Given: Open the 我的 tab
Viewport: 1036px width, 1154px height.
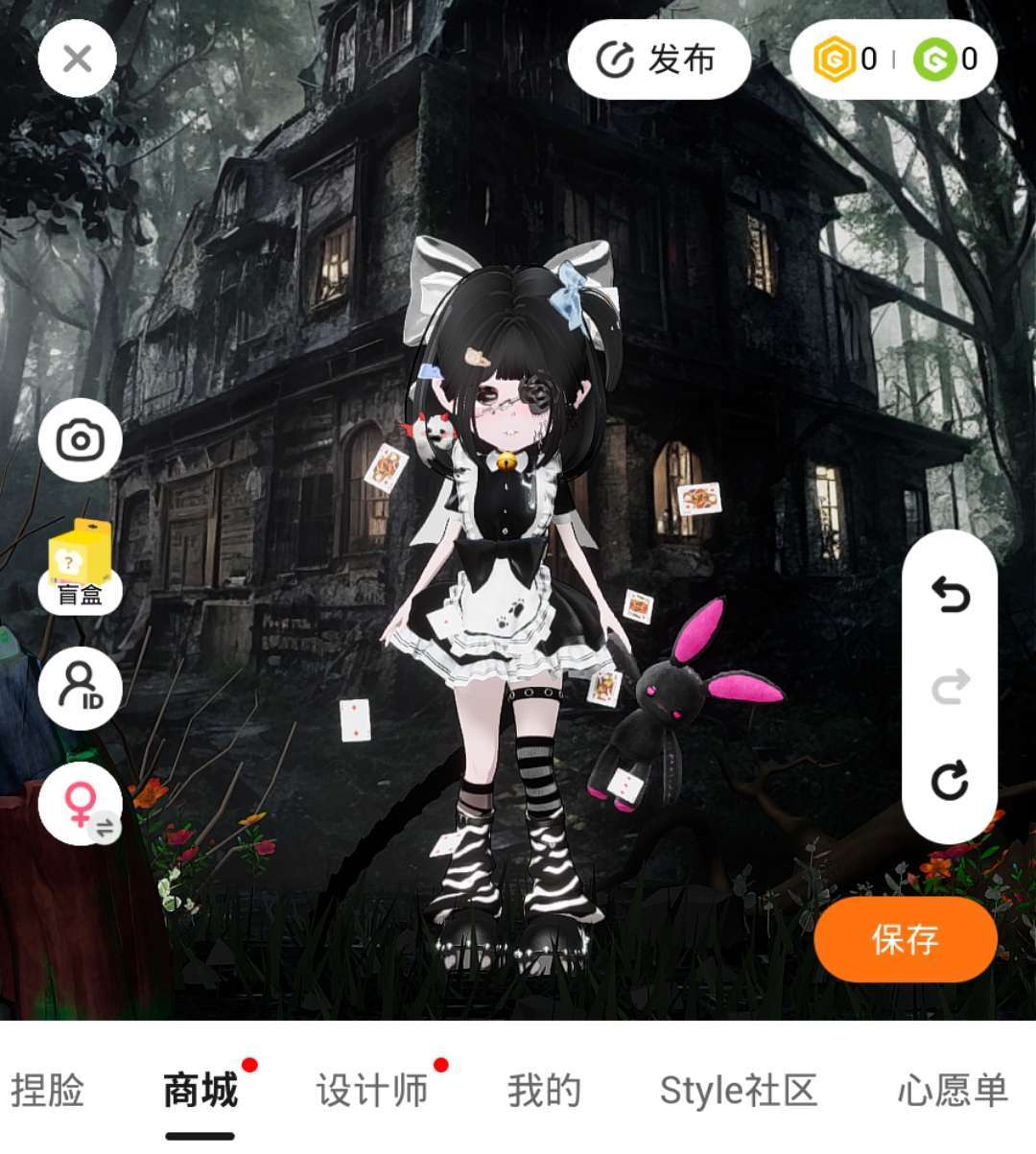Looking at the screenshot, I should [x=544, y=1091].
